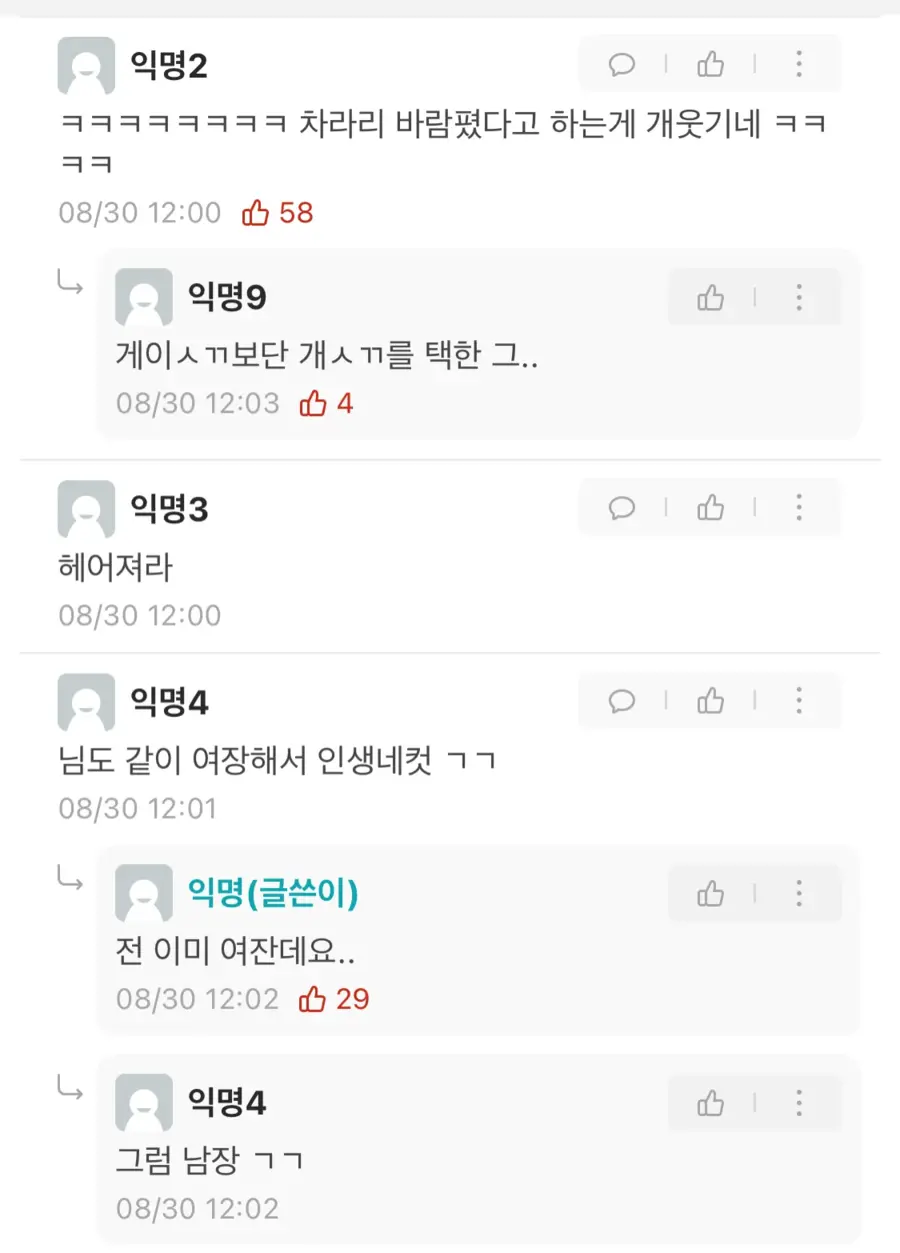The image size is (900, 1253).
Task: Like 익명3's comment
Action: [x=711, y=508]
